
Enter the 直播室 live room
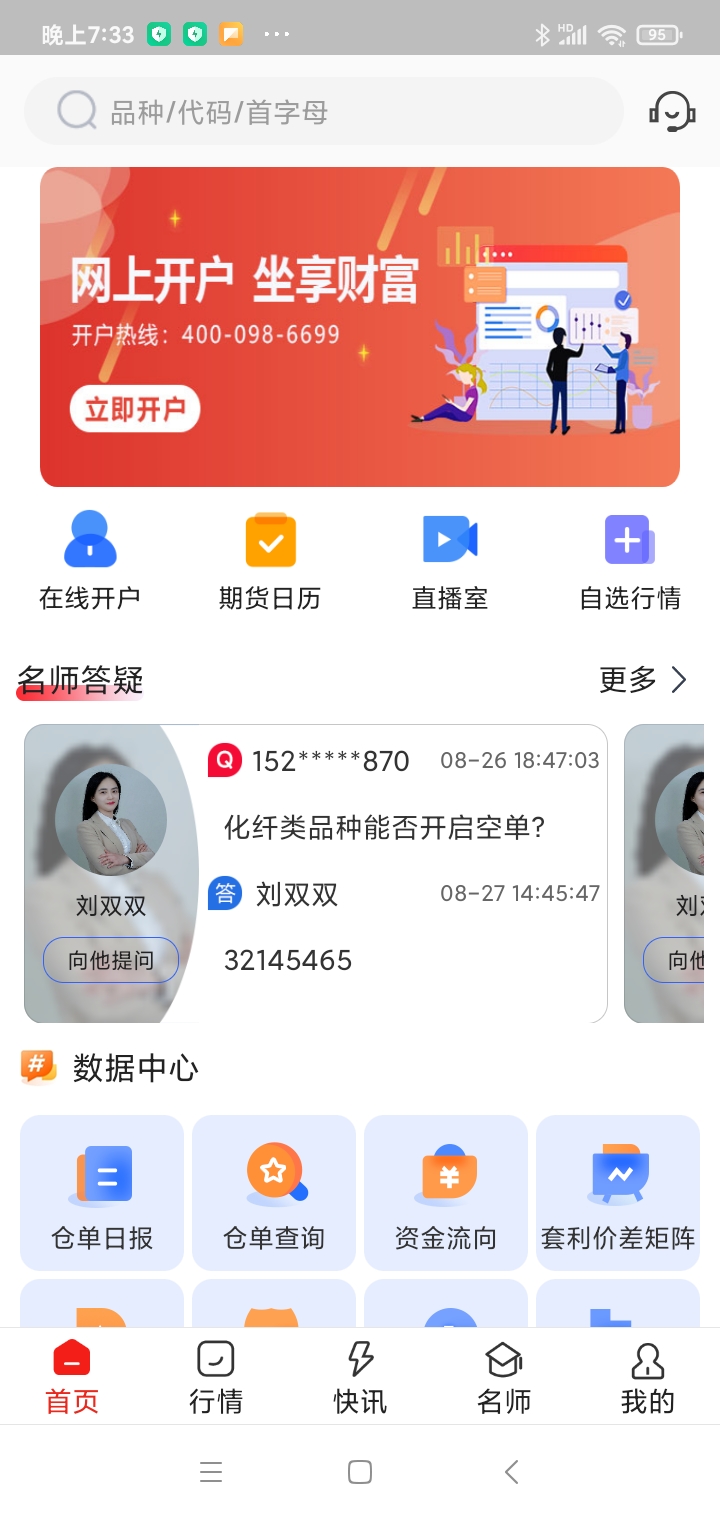pyautogui.click(x=450, y=562)
